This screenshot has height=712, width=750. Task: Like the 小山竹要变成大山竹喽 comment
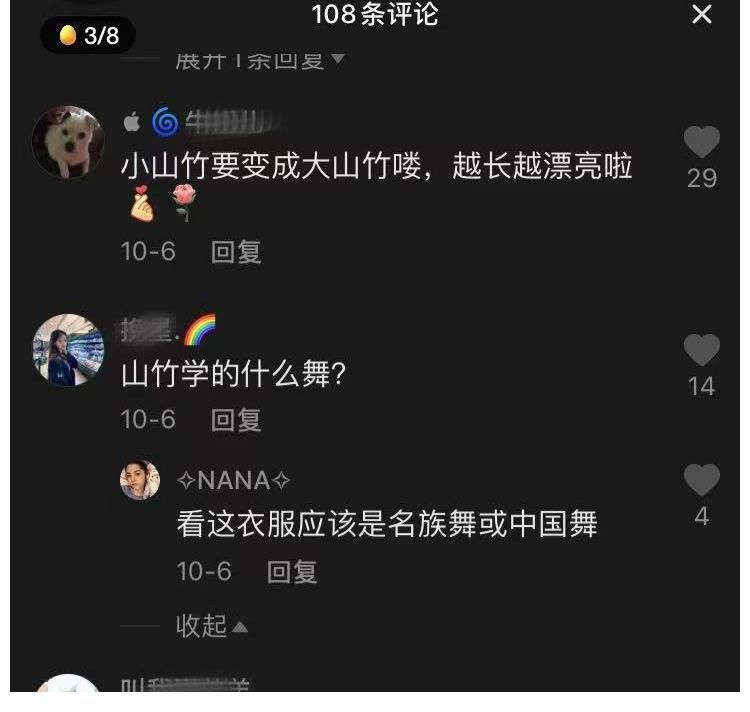[702, 144]
